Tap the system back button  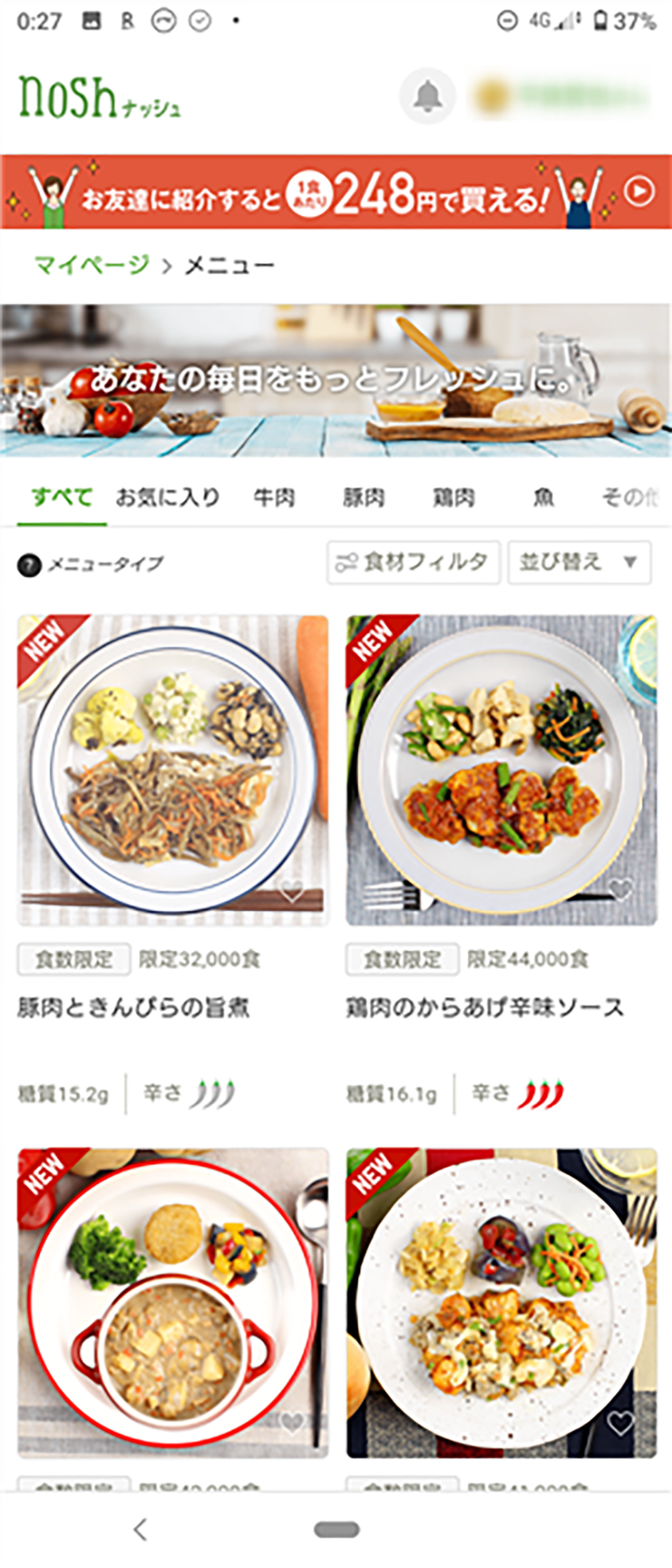point(140,1530)
